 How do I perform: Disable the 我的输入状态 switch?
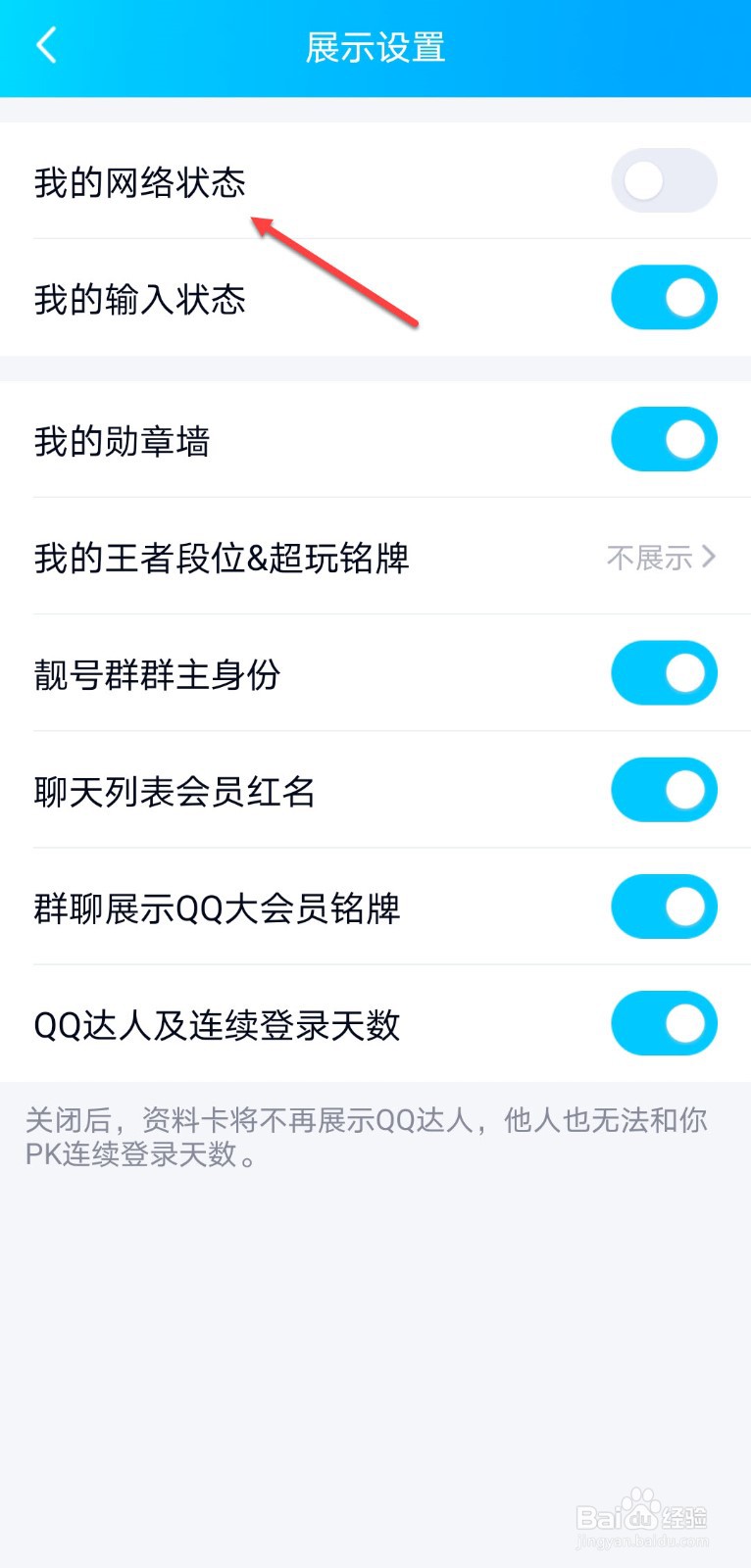click(x=664, y=297)
